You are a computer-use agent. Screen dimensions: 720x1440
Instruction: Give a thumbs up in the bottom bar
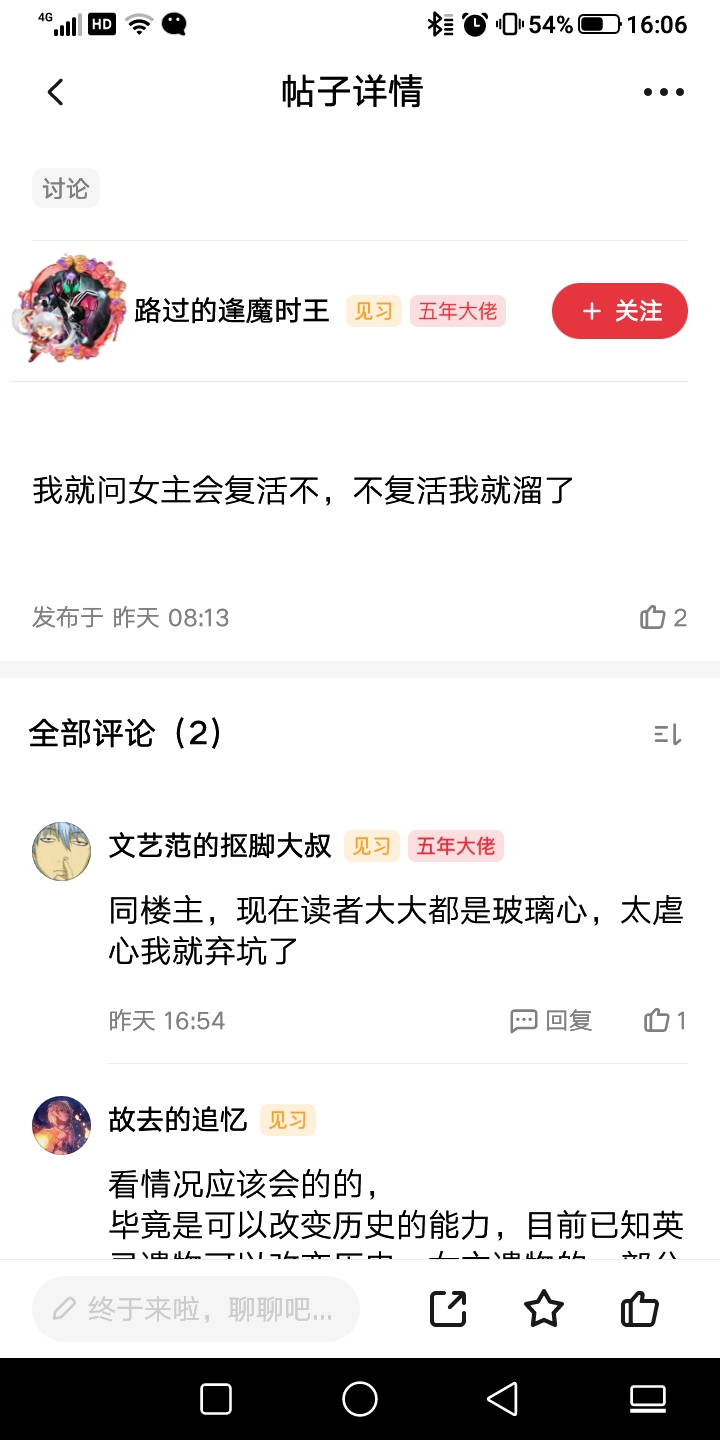click(640, 1309)
